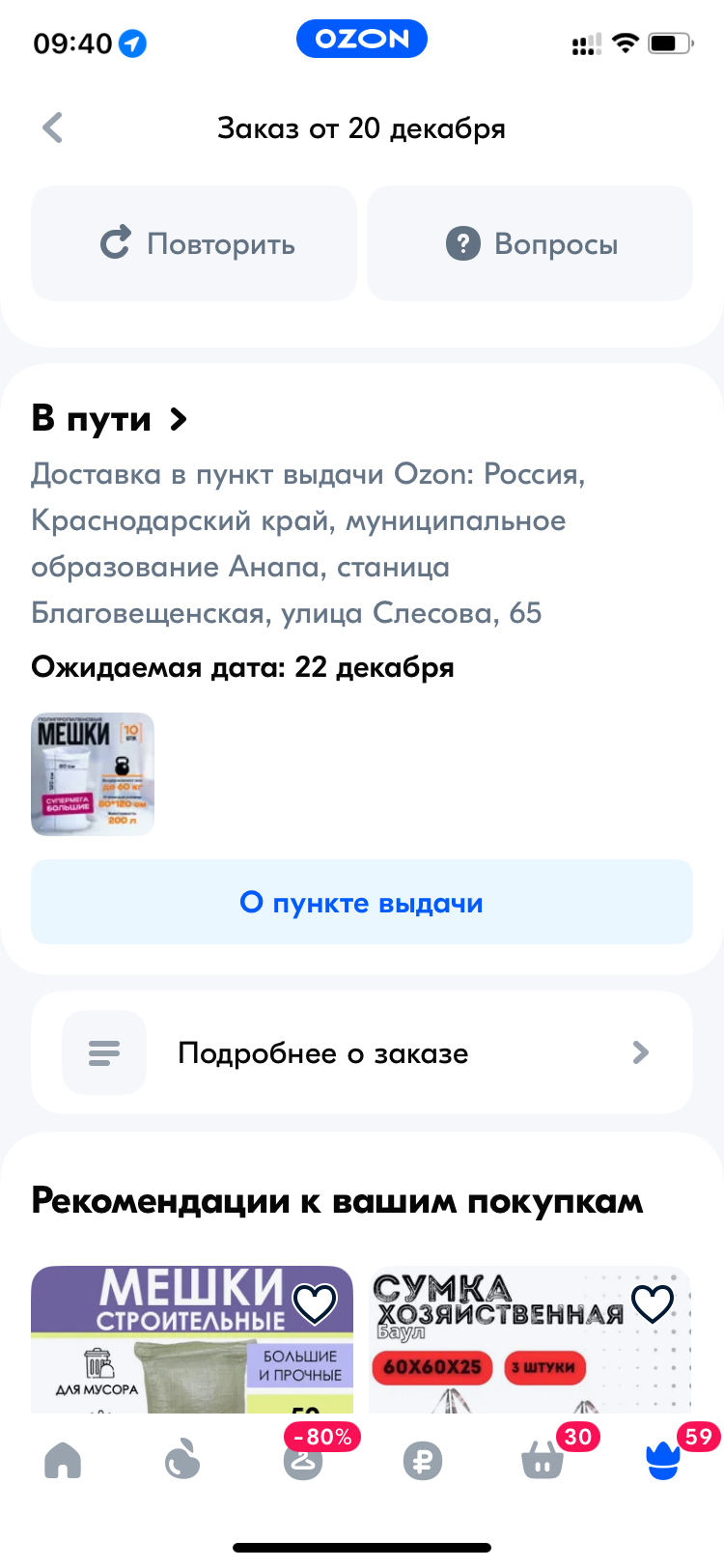Open Подробнее о заказе row
The height and width of the screenshot is (1568, 724).
pos(362,1052)
